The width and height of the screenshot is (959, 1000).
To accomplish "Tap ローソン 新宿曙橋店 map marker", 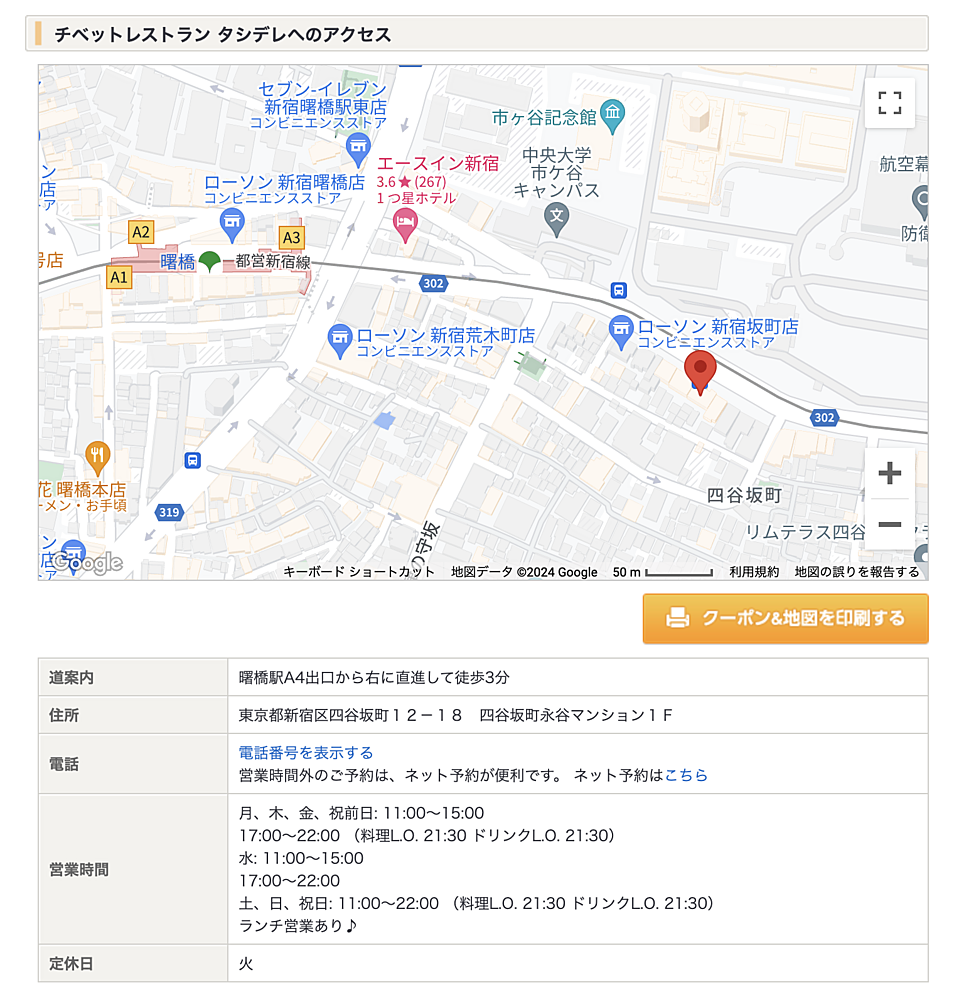I will pos(232,220).
